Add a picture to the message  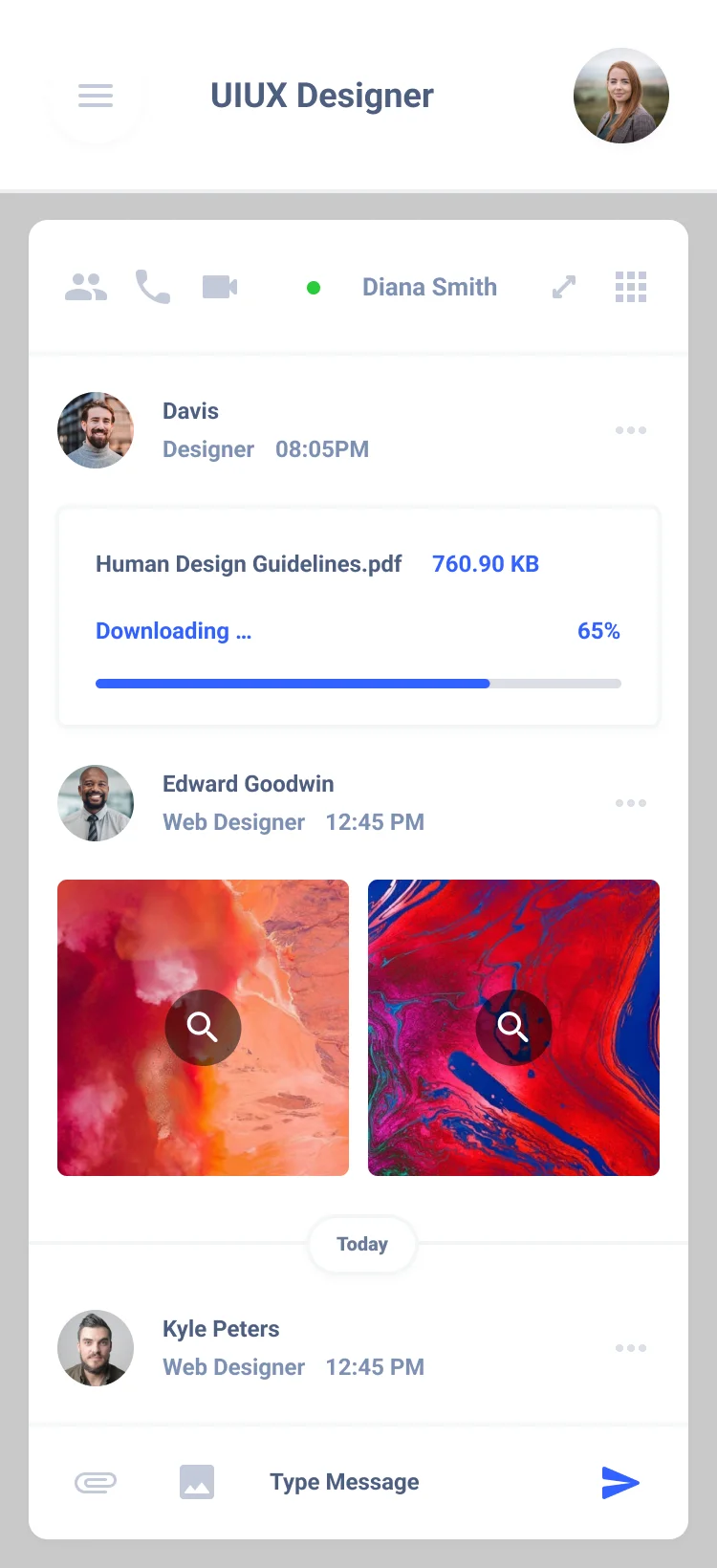(x=197, y=1482)
